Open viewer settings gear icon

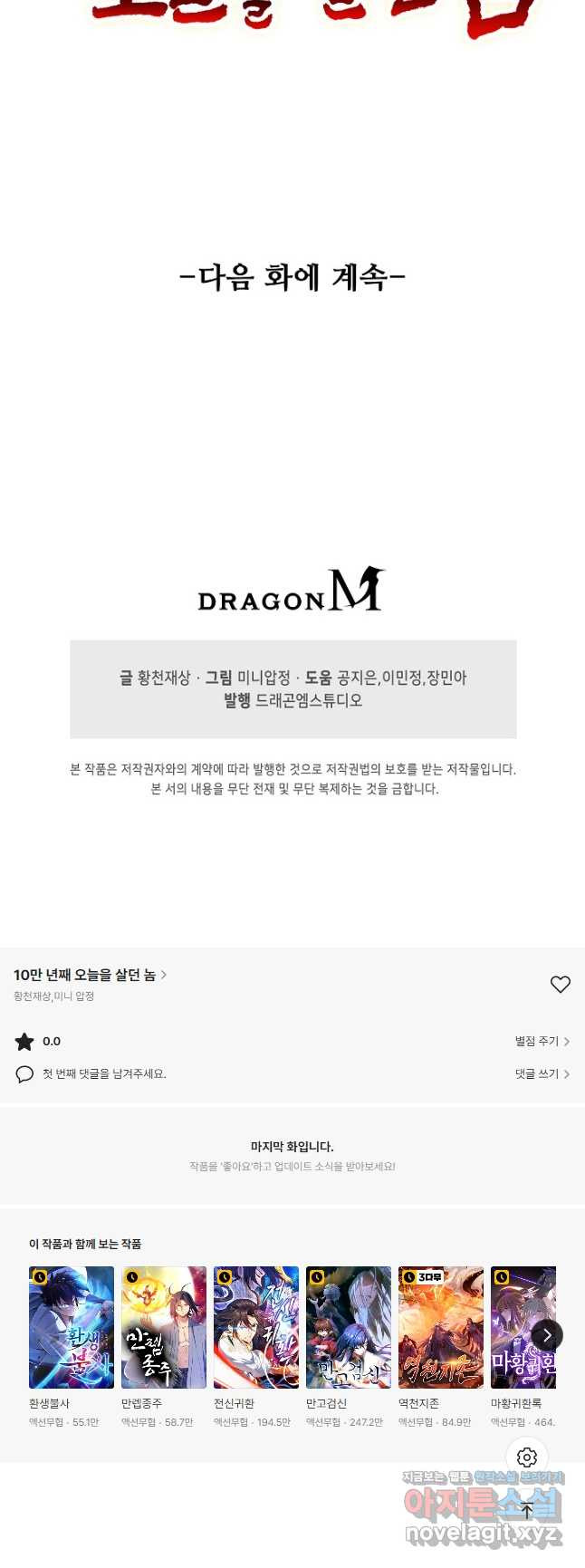point(527,1457)
